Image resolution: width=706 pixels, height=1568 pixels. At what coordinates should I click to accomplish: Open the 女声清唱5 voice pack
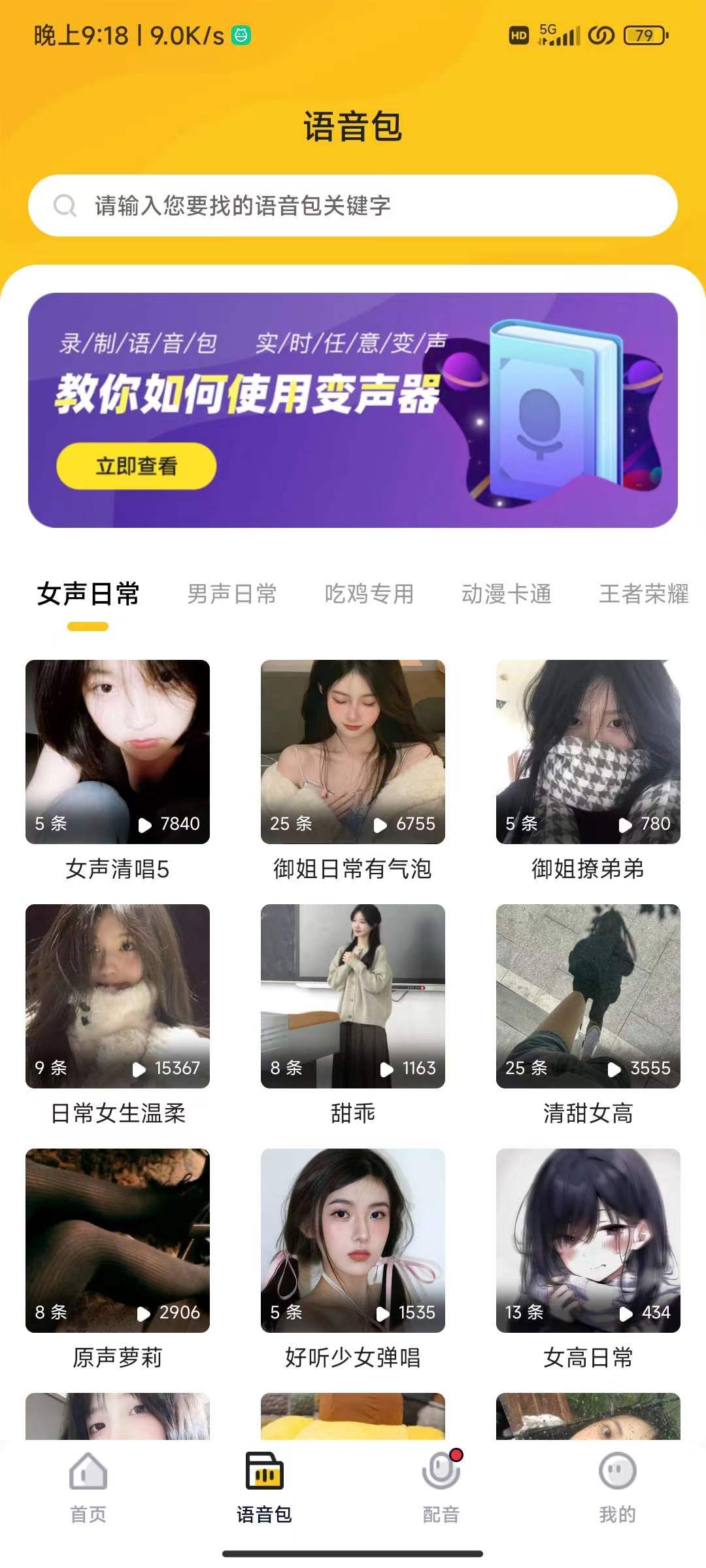tap(118, 751)
